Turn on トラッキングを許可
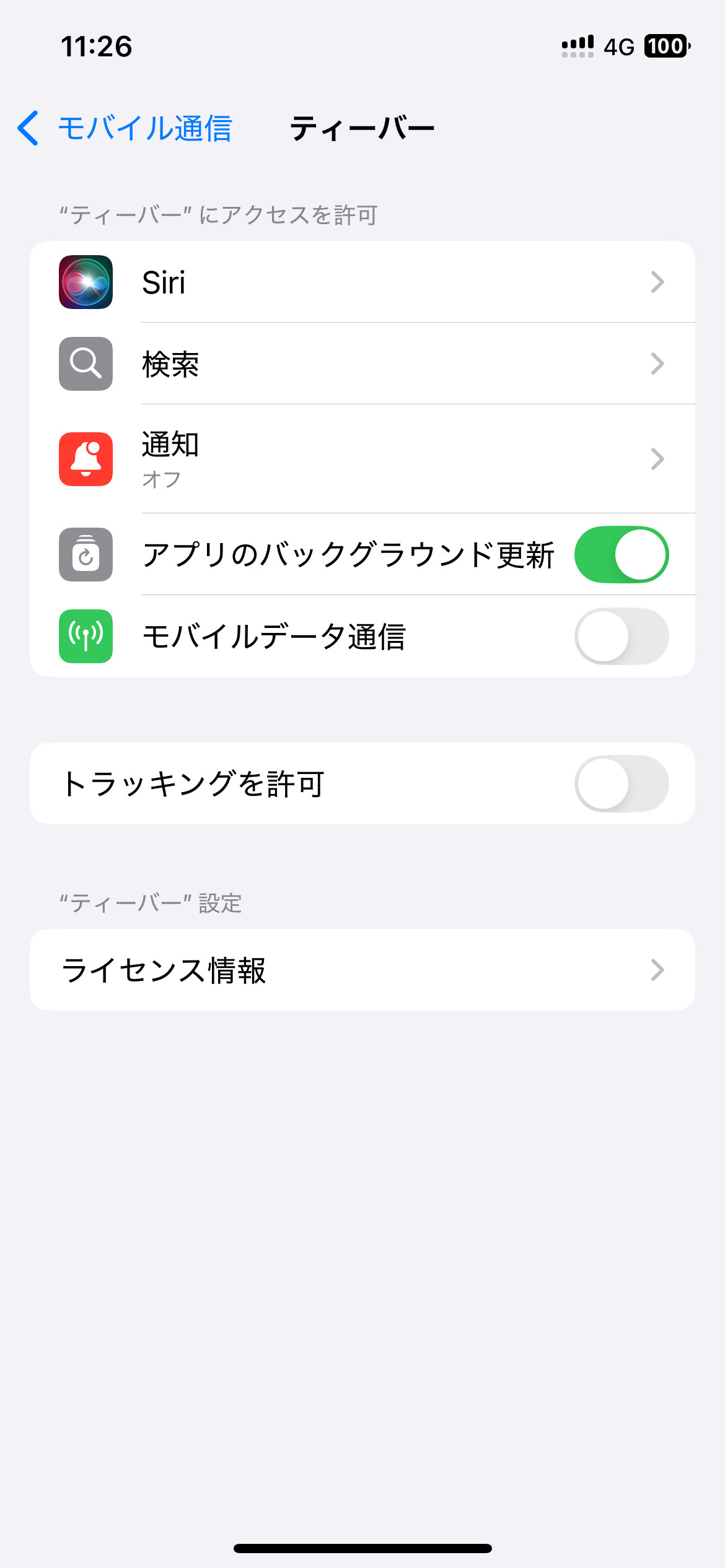The height and width of the screenshot is (1568, 725). click(621, 784)
